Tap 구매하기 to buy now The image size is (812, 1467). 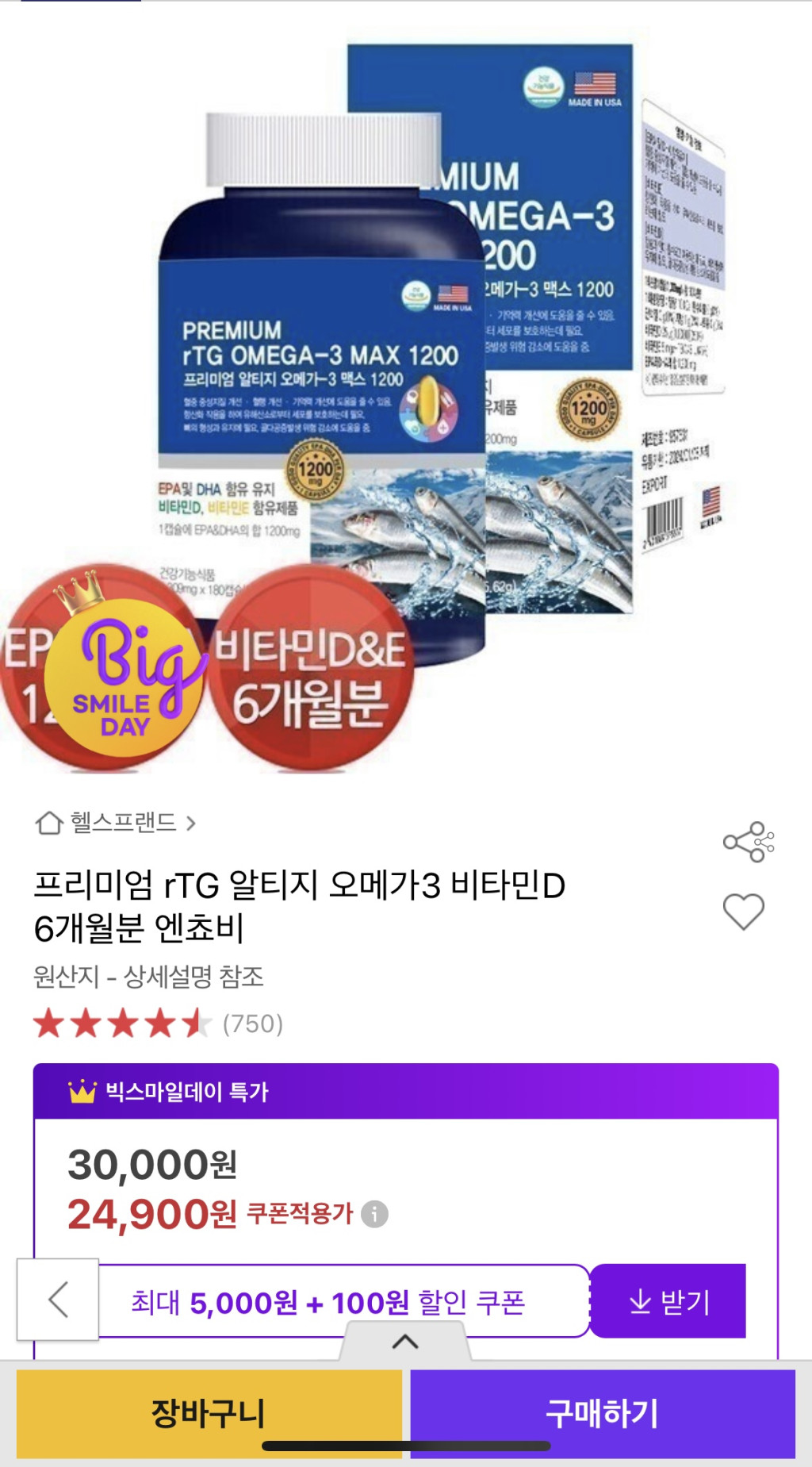[602, 1413]
